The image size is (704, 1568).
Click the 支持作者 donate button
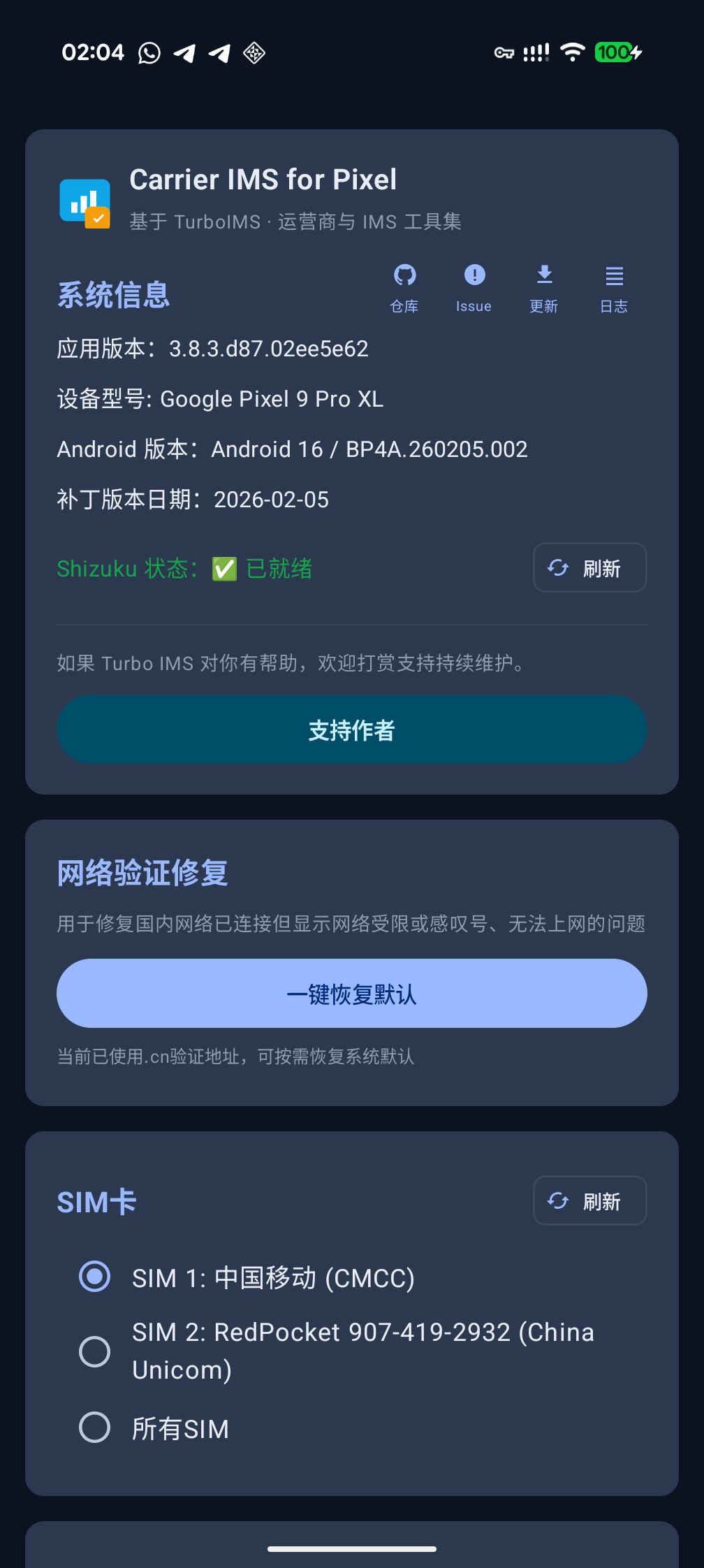[x=351, y=729]
